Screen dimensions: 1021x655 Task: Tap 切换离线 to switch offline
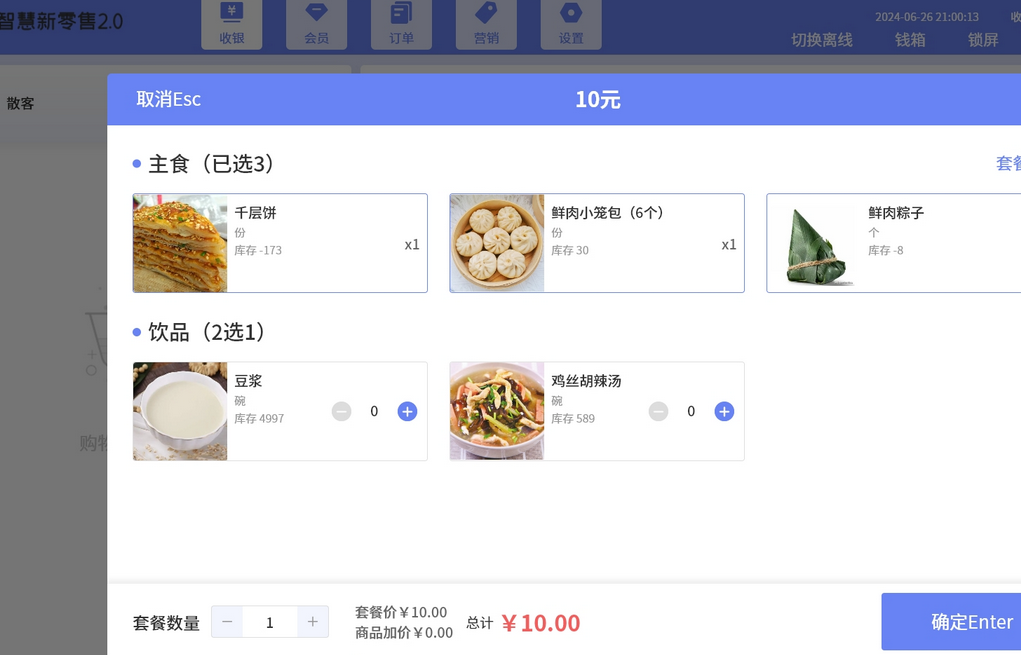[x=822, y=40]
